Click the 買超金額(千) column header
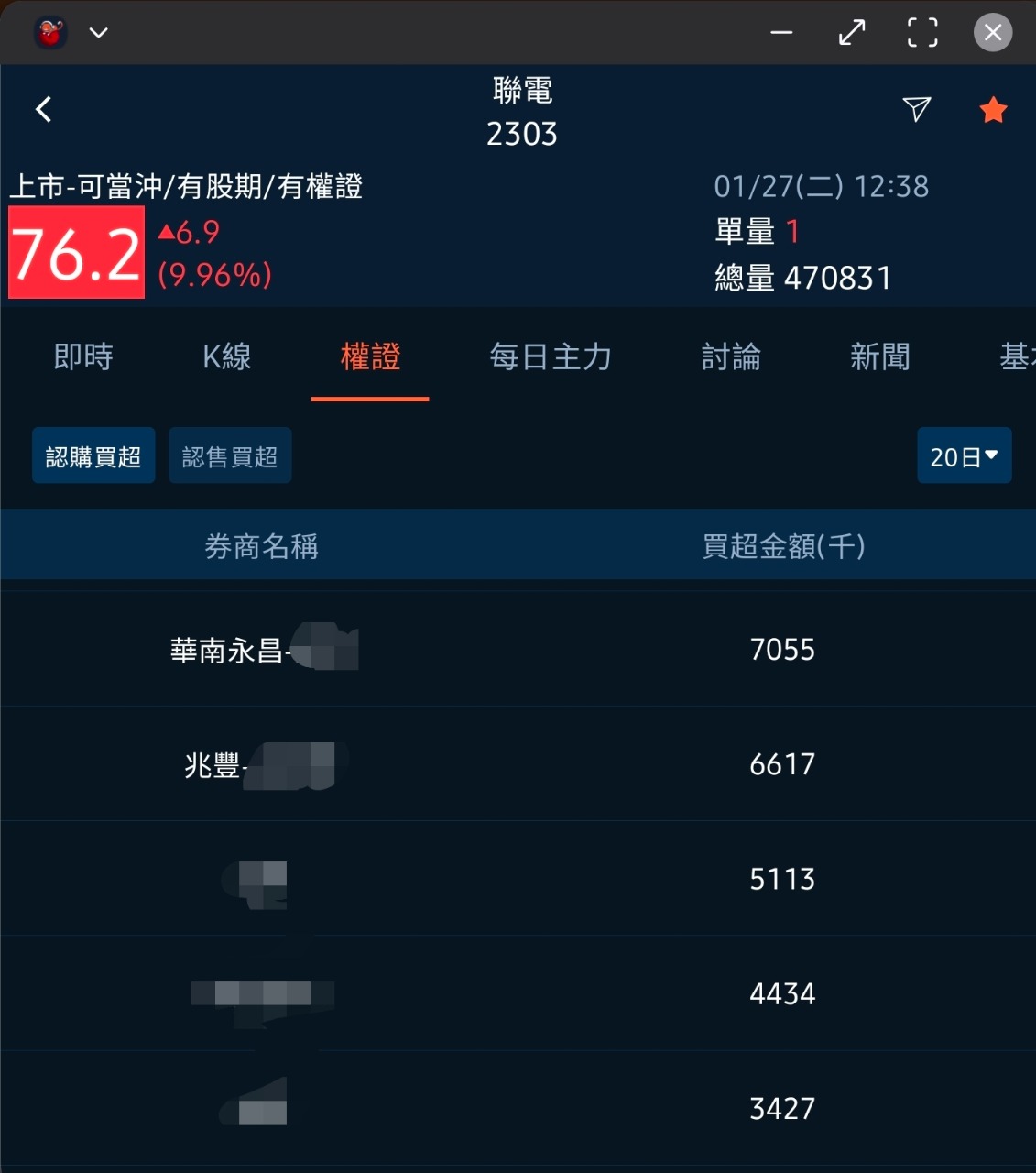Image resolution: width=1036 pixels, height=1173 pixels. point(783,545)
